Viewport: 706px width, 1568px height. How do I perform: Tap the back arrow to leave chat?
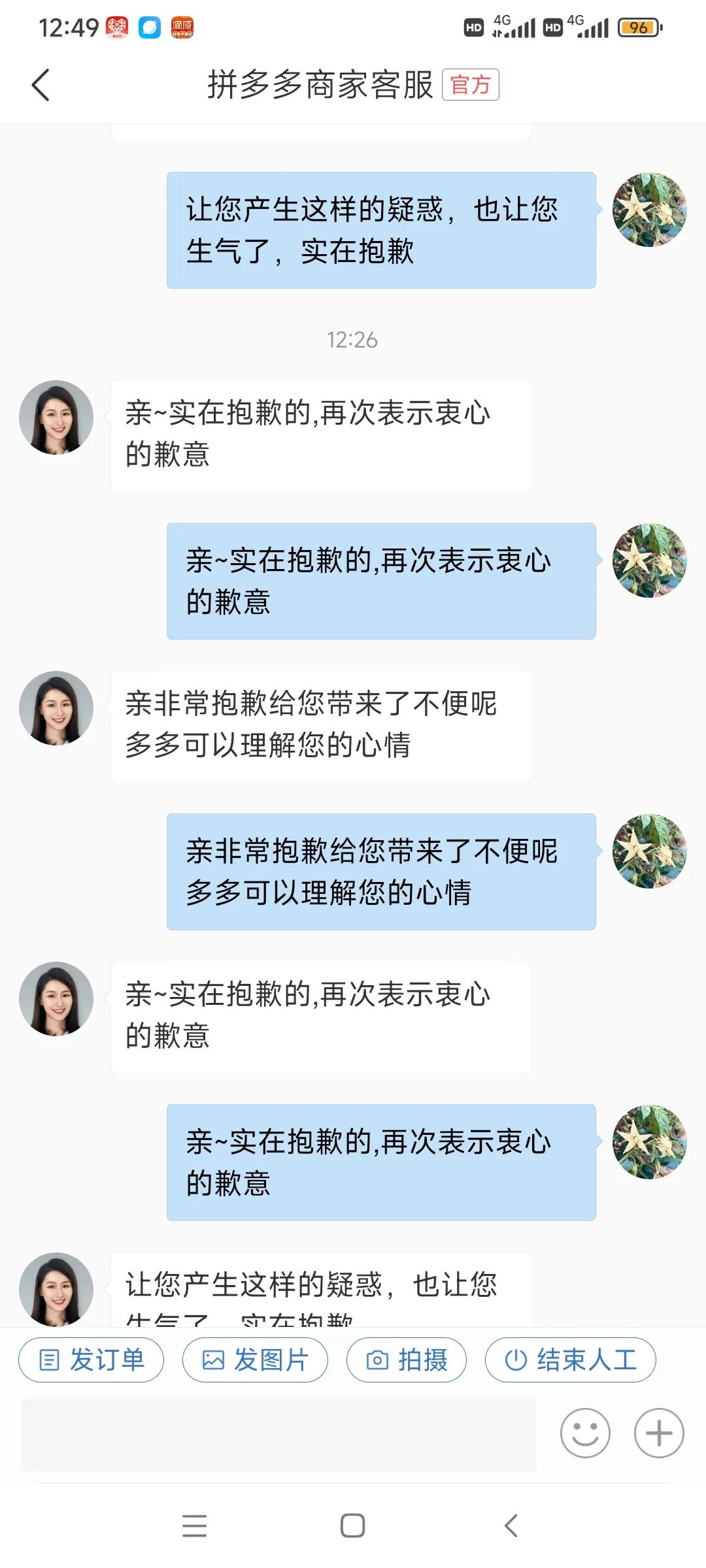[41, 85]
